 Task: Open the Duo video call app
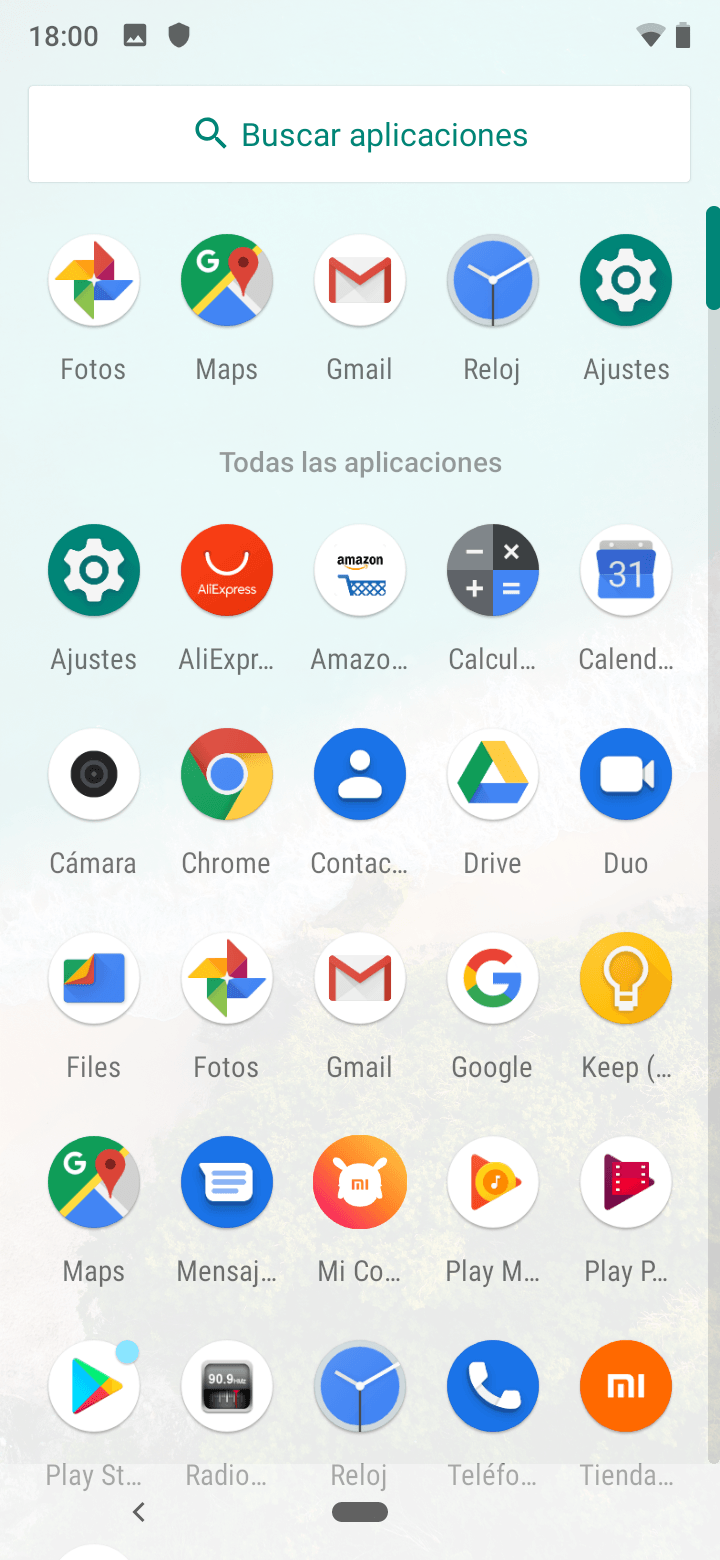tap(625, 774)
